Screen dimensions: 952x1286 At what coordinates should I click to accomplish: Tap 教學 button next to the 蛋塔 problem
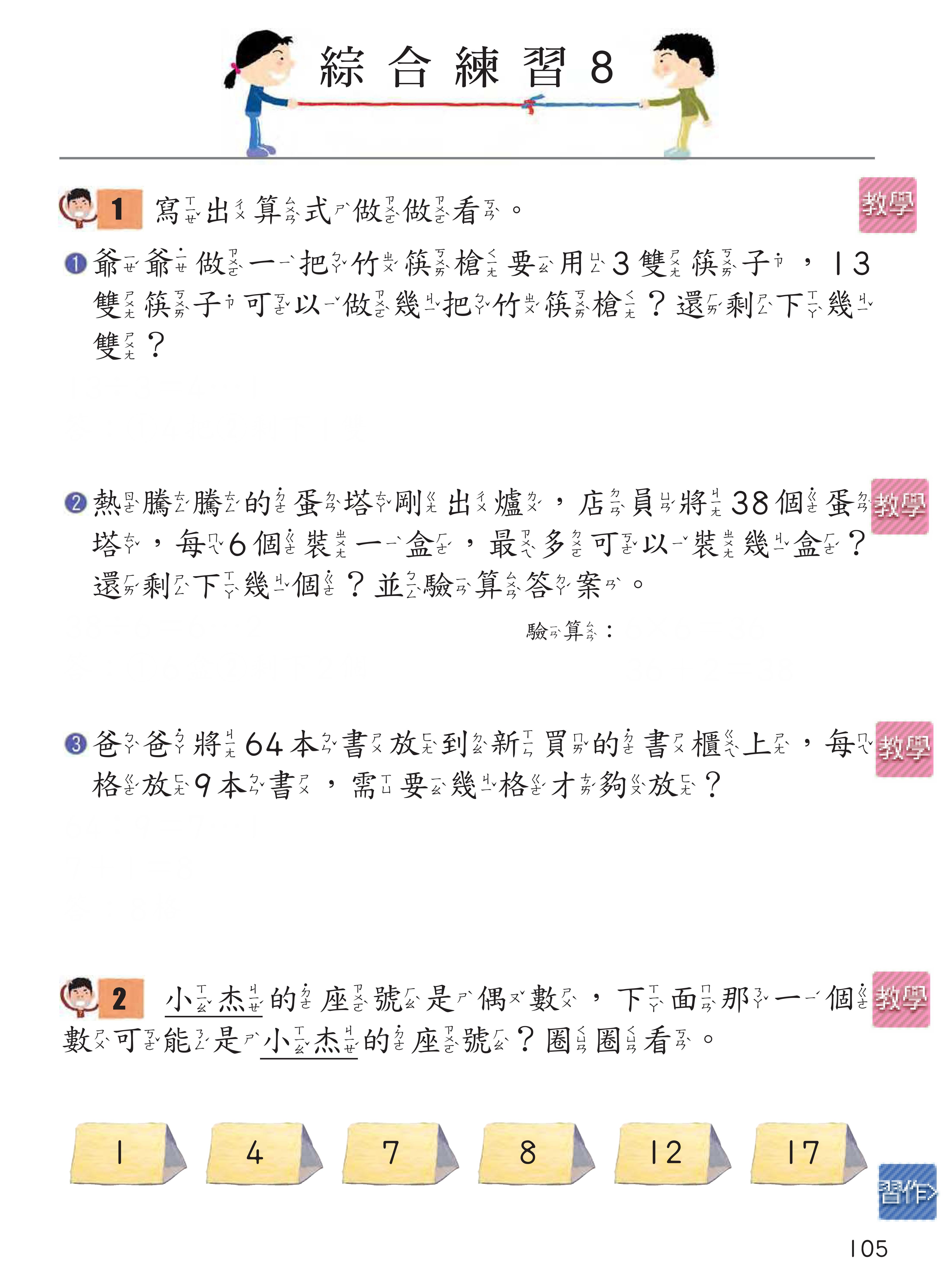tap(900, 506)
